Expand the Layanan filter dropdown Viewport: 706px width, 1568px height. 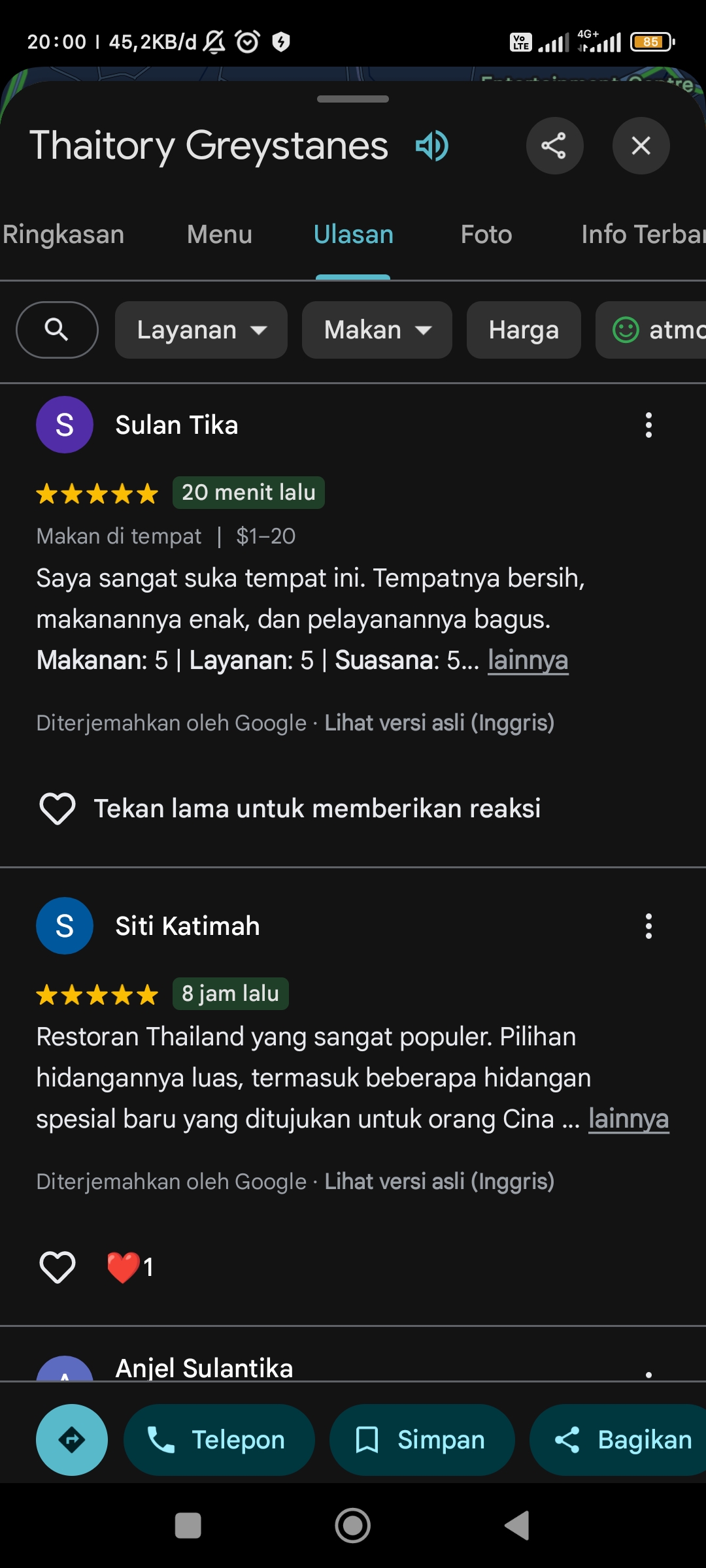pos(201,330)
